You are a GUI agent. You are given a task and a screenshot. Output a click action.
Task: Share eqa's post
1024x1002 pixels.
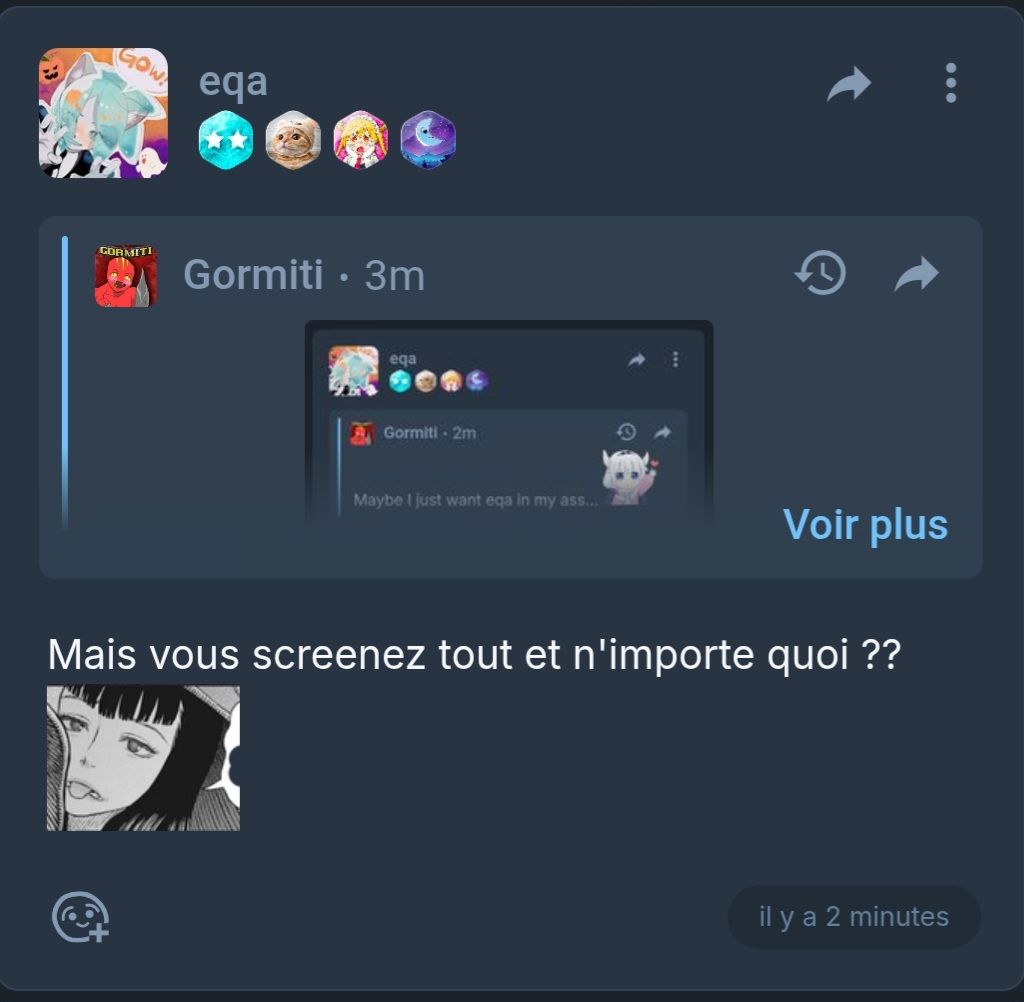[849, 84]
